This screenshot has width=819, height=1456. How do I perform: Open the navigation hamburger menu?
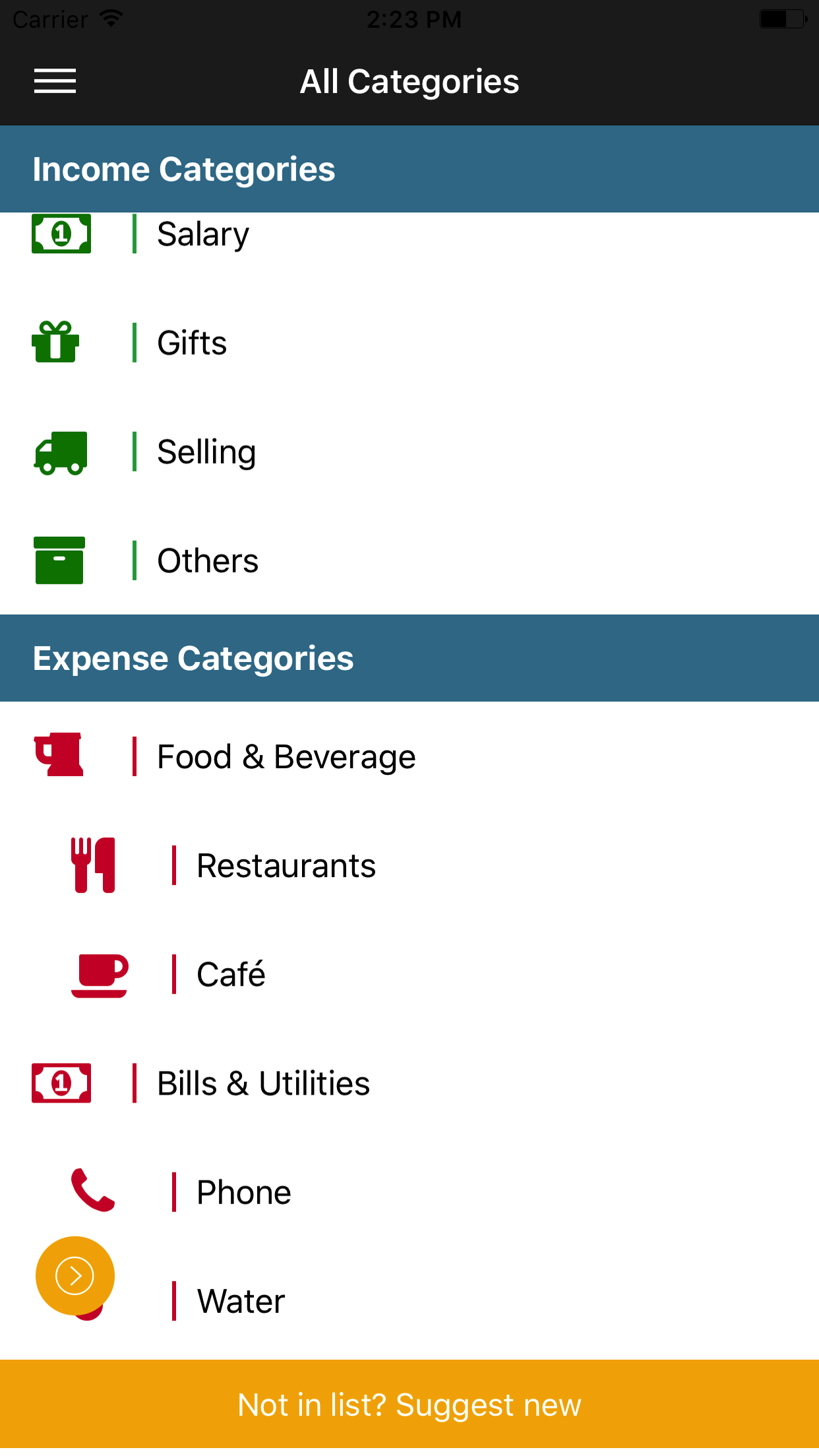point(55,80)
